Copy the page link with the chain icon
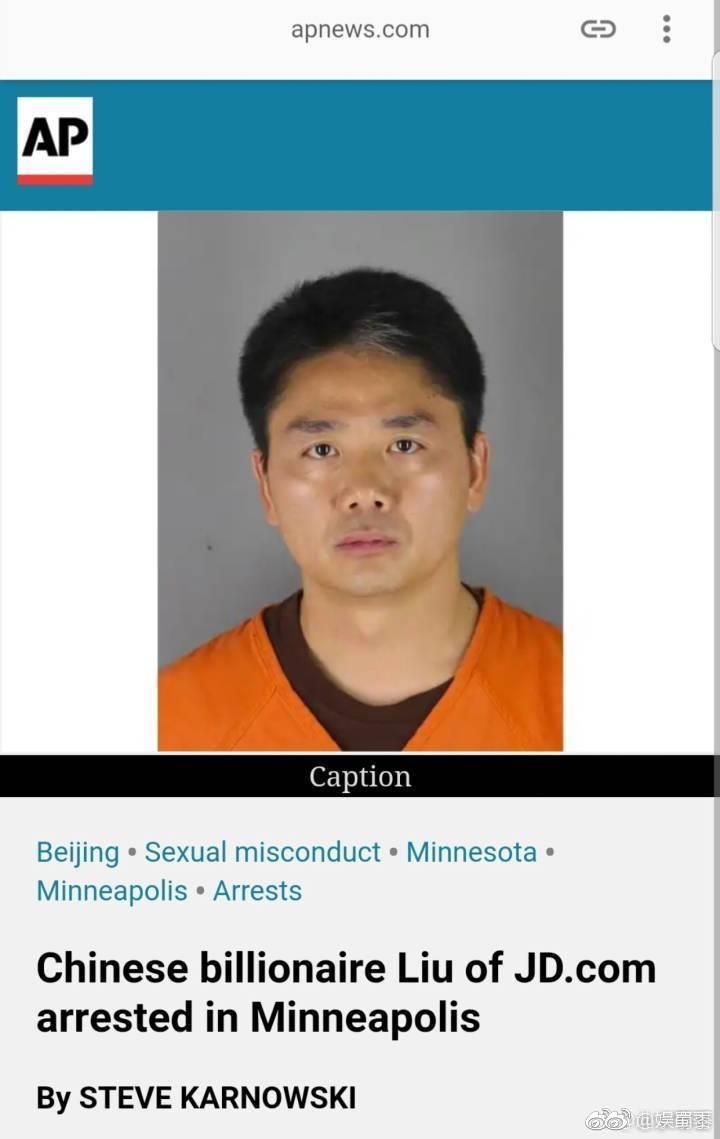This screenshot has height=1139, width=720. click(598, 30)
